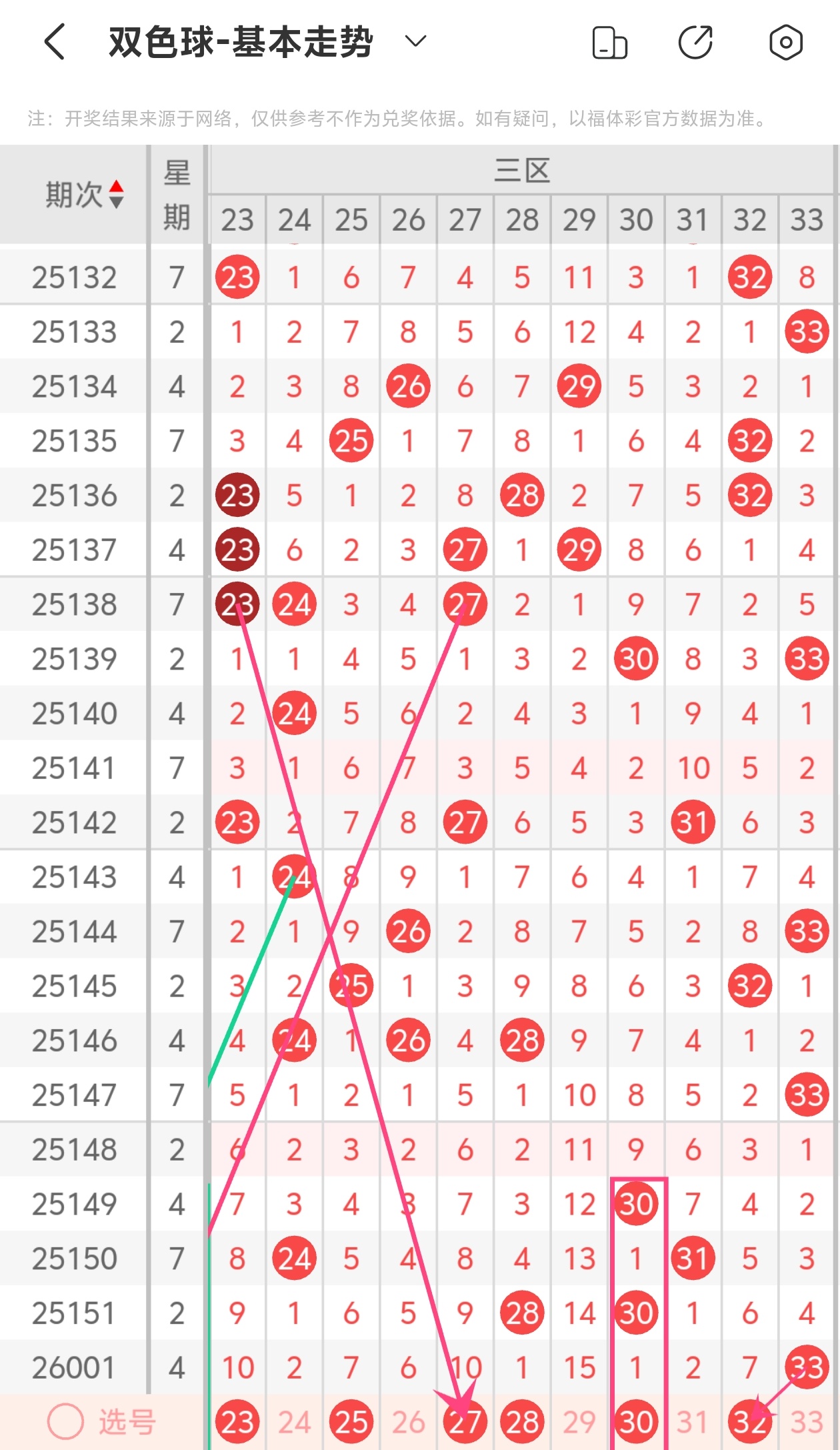Deselect ball 23 in the 选号 row
The width and height of the screenshot is (840, 1450).
point(237,1422)
